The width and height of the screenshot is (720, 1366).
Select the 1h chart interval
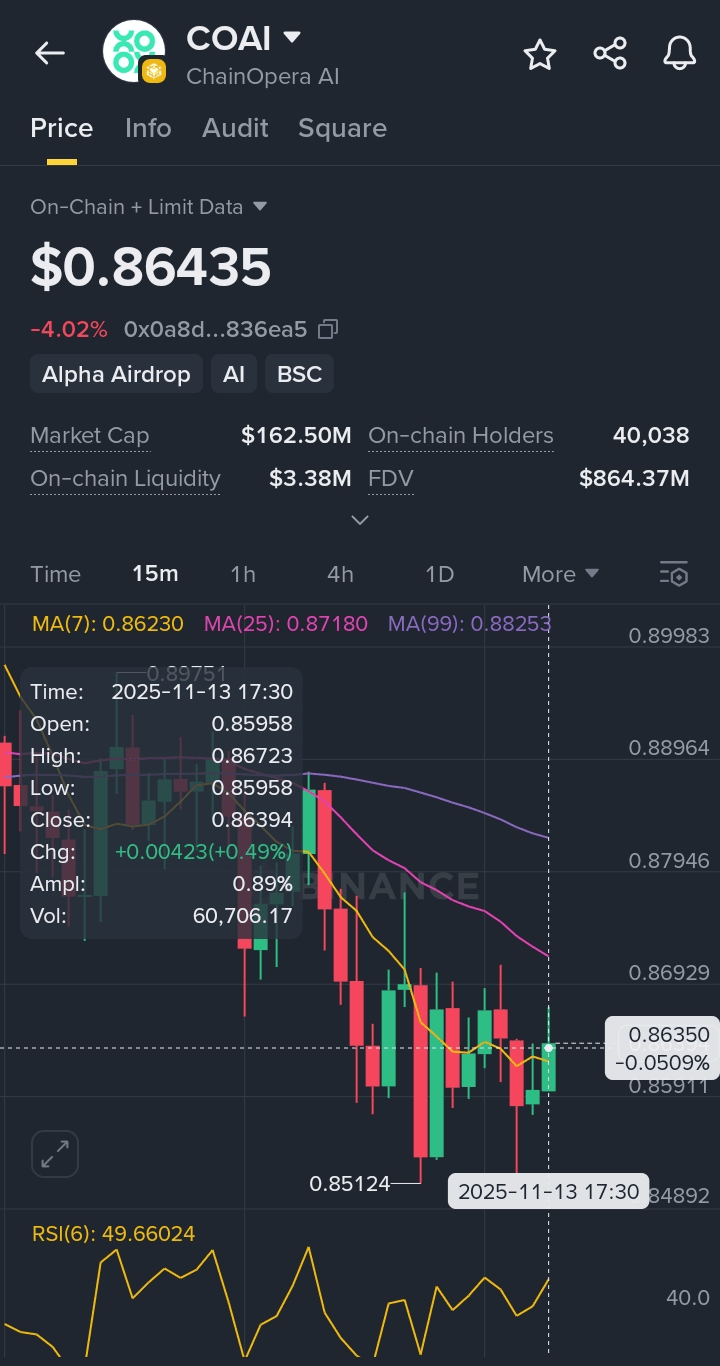243,574
